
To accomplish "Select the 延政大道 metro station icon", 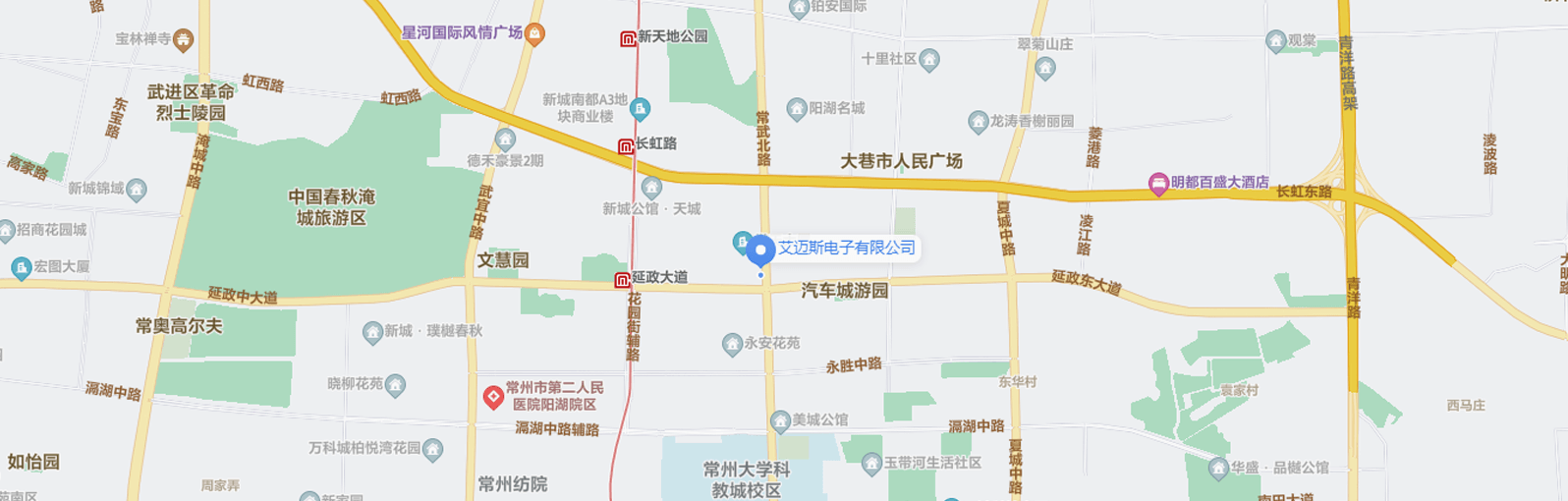I will (x=622, y=280).
